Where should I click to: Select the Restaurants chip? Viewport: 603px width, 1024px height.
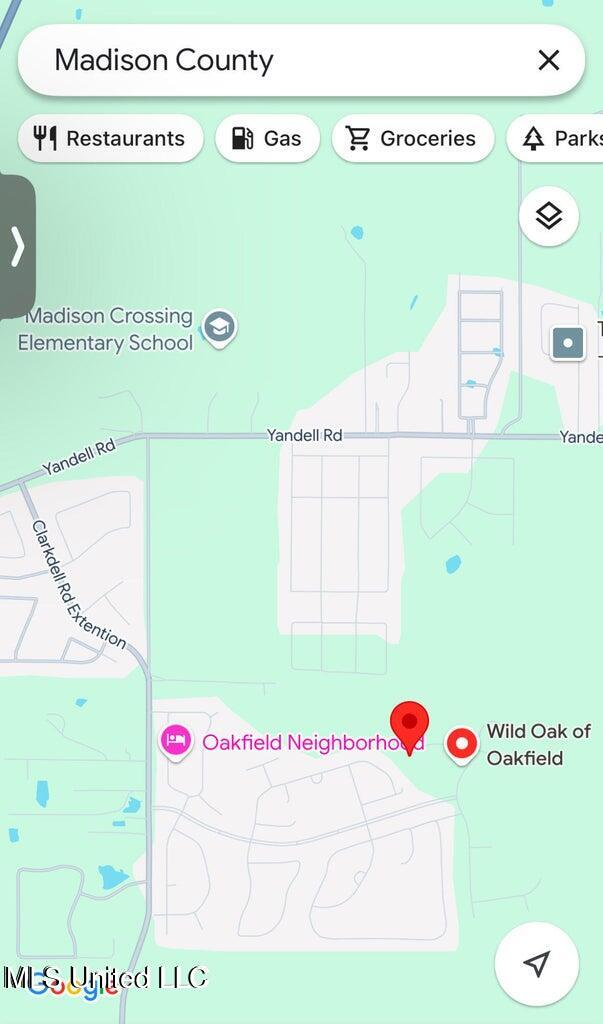[111, 138]
